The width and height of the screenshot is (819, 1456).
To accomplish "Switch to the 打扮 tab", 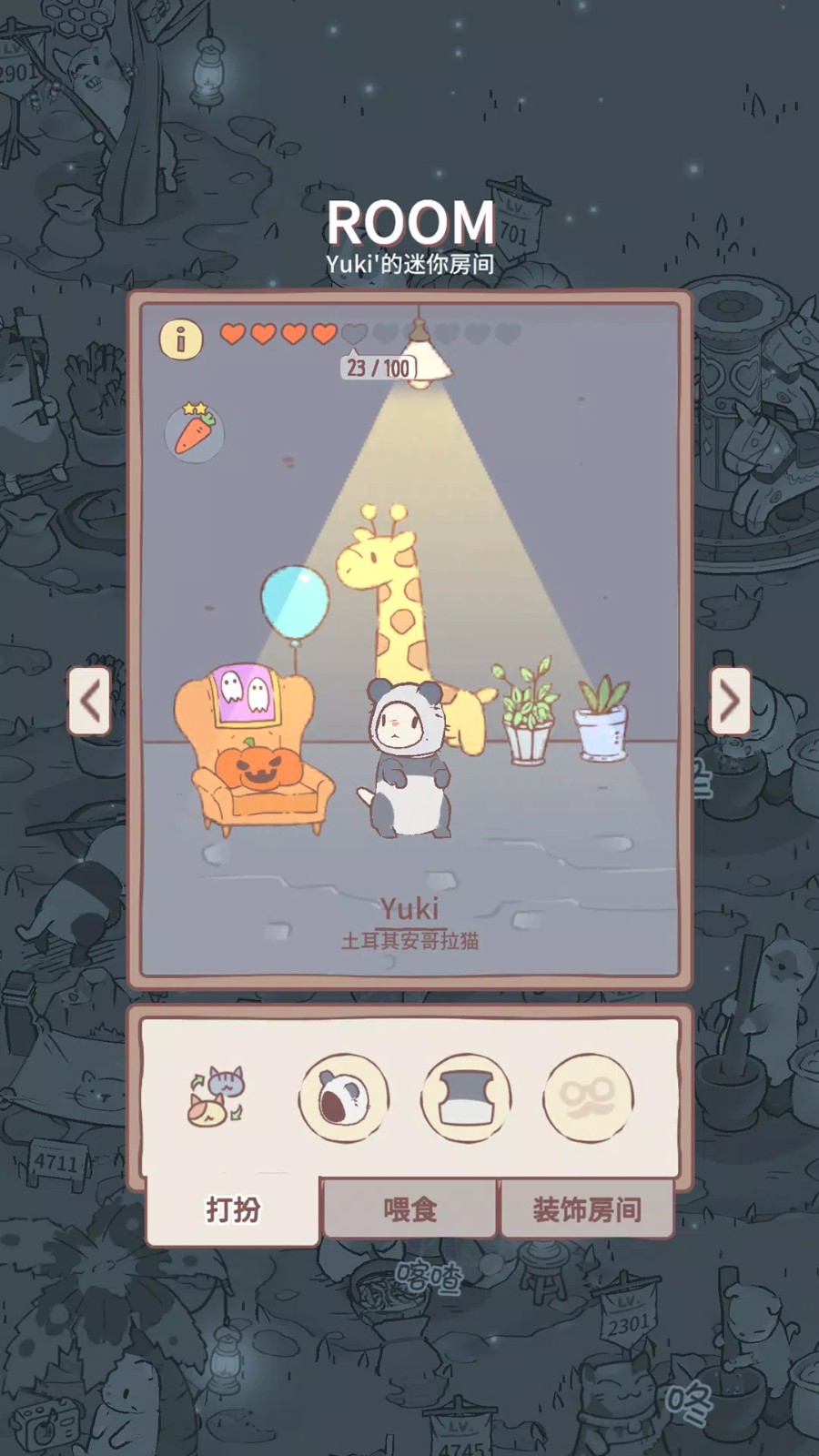I will pyautogui.click(x=233, y=1209).
